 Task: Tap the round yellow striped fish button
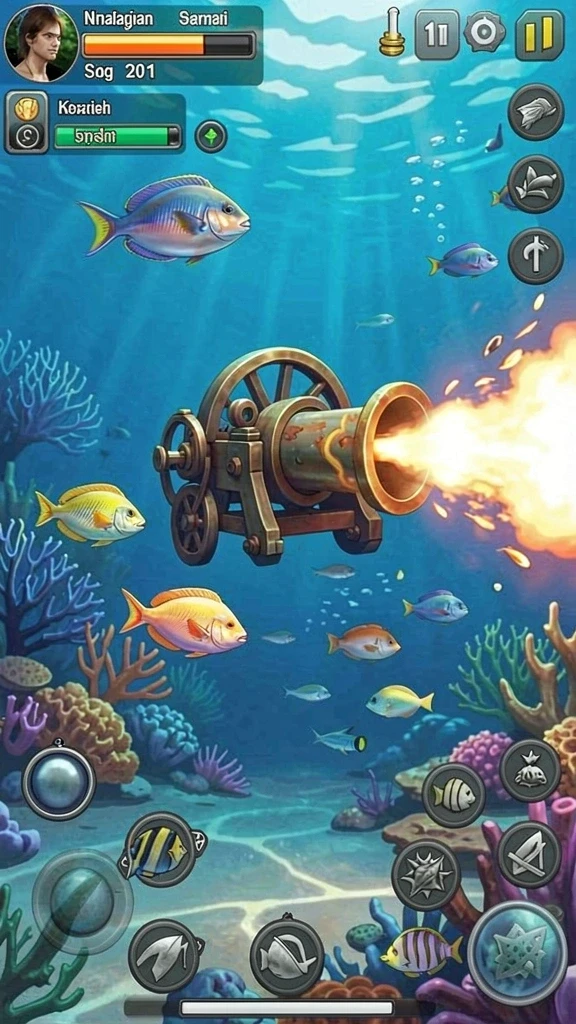pyautogui.click(x=453, y=795)
